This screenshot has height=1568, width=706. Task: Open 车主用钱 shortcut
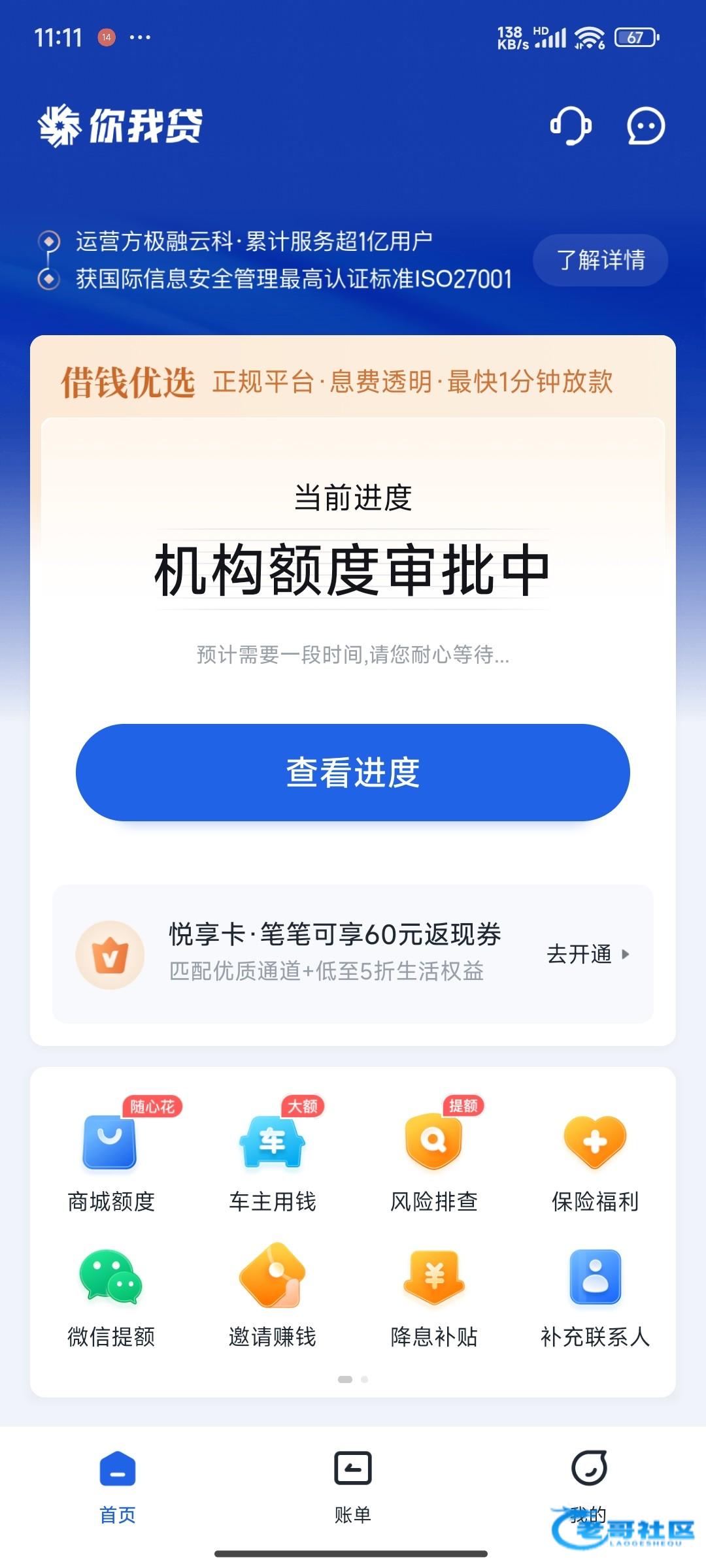click(272, 1156)
